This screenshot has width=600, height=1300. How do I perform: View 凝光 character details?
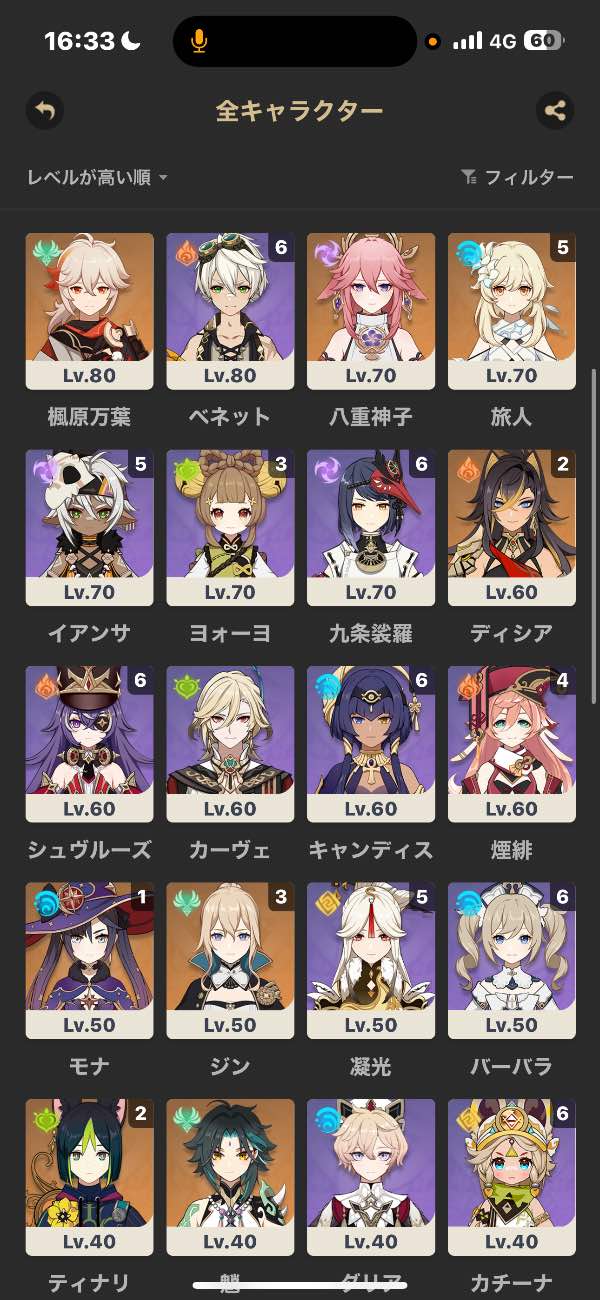(x=371, y=960)
